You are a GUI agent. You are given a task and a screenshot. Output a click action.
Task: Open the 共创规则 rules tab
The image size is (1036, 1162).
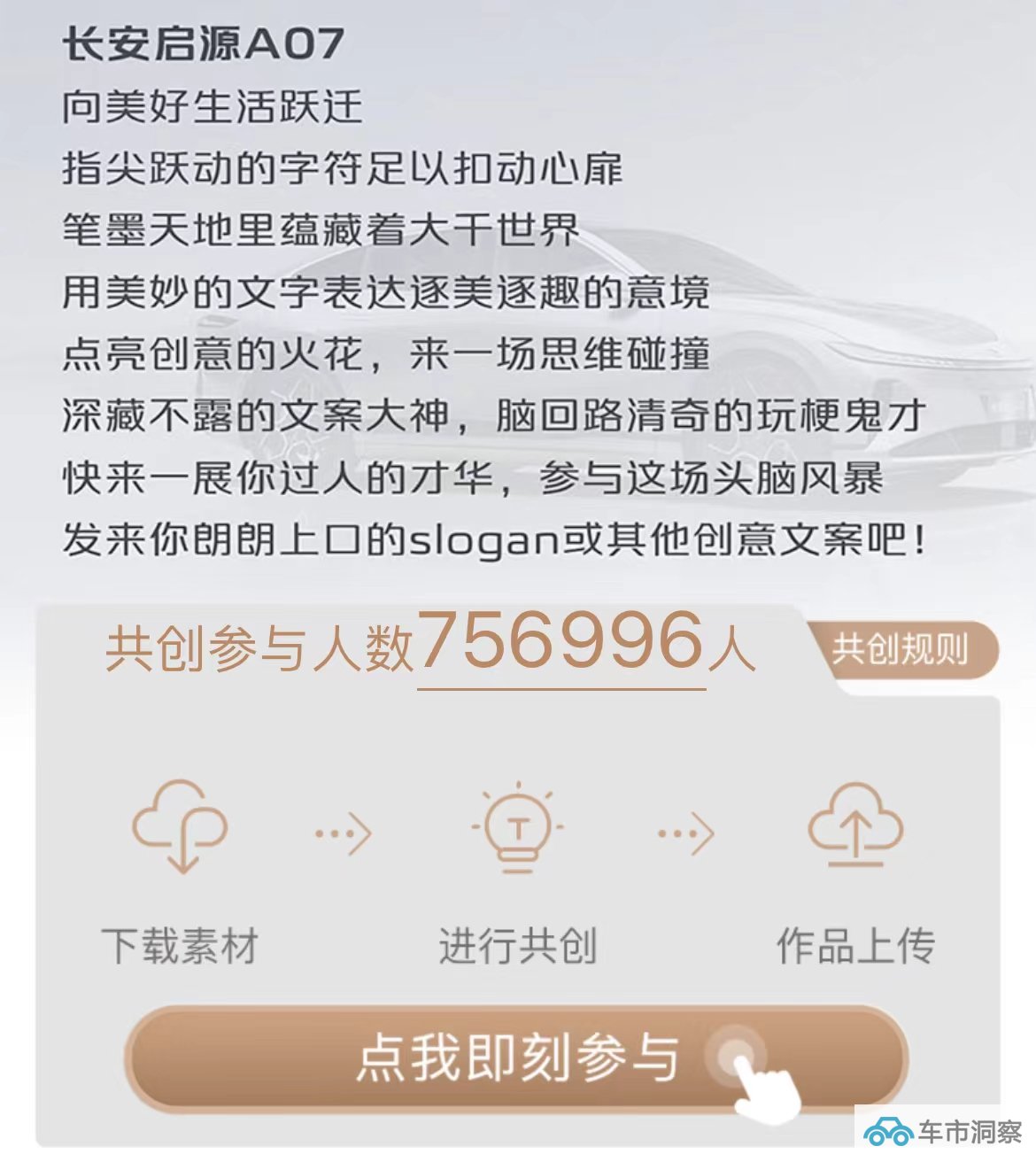click(900, 649)
